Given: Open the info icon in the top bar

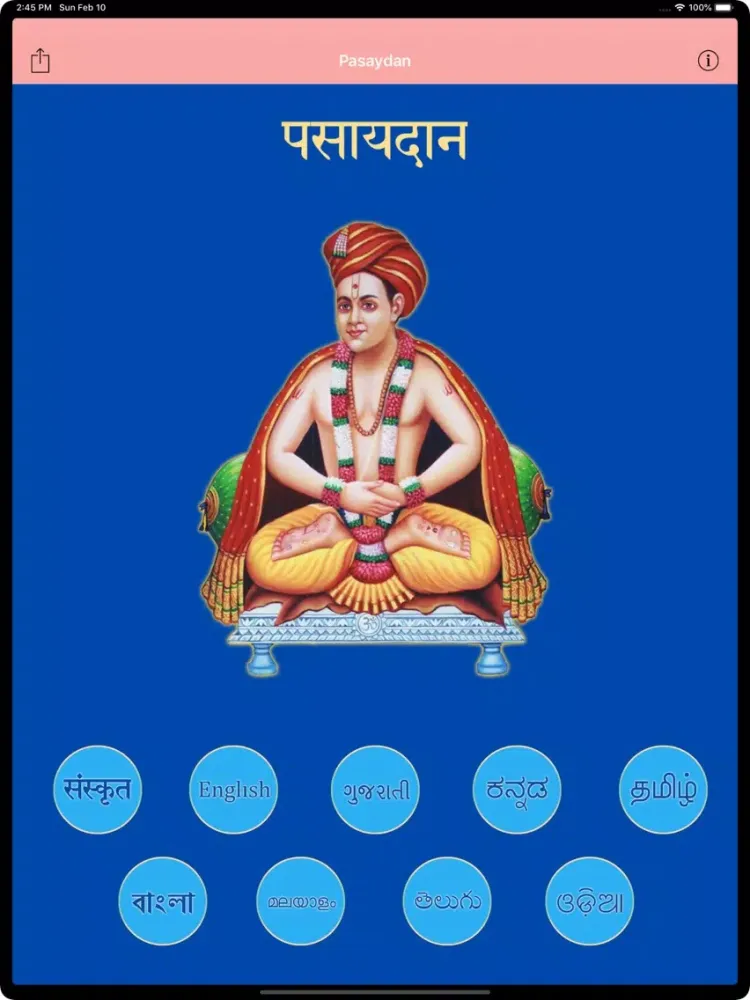Looking at the screenshot, I should tap(708, 60).
